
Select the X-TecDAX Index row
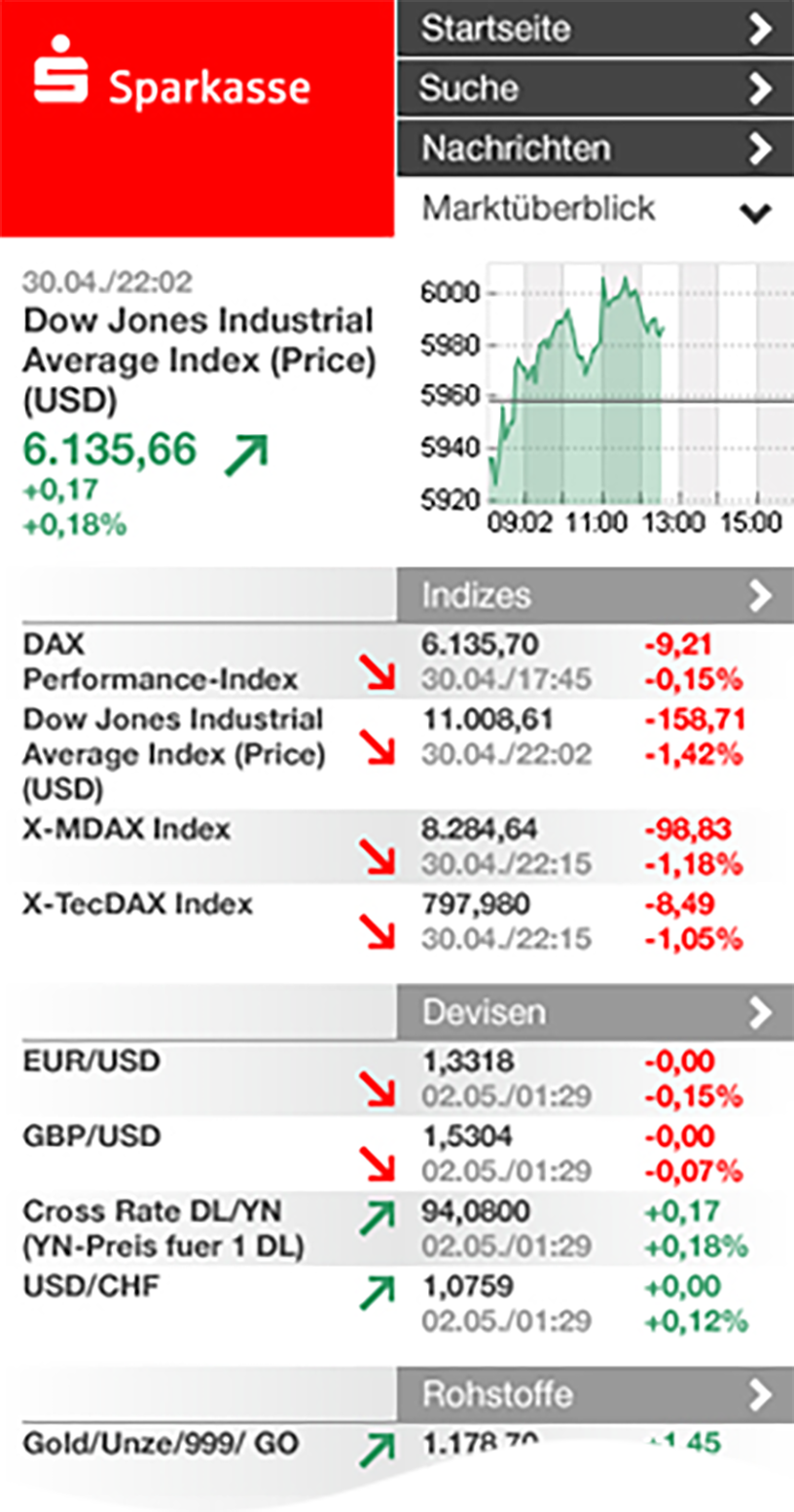click(397, 920)
